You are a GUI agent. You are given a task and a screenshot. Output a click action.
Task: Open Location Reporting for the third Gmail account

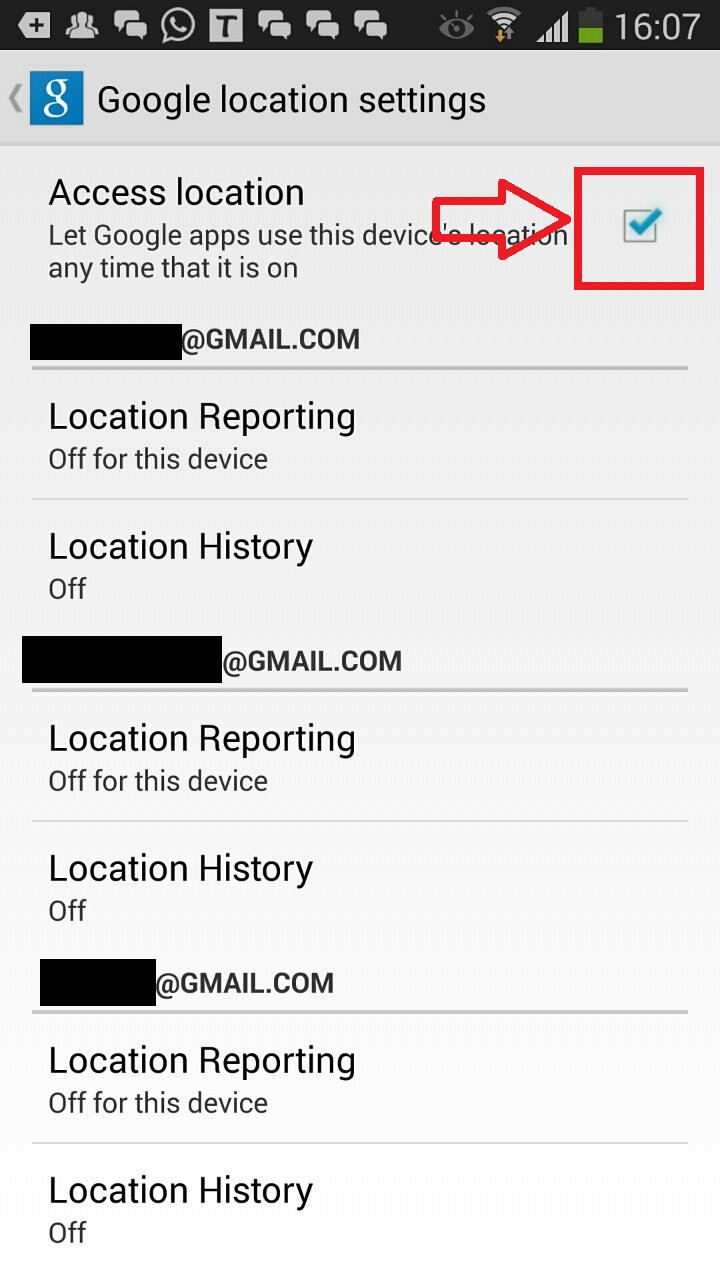click(360, 1079)
